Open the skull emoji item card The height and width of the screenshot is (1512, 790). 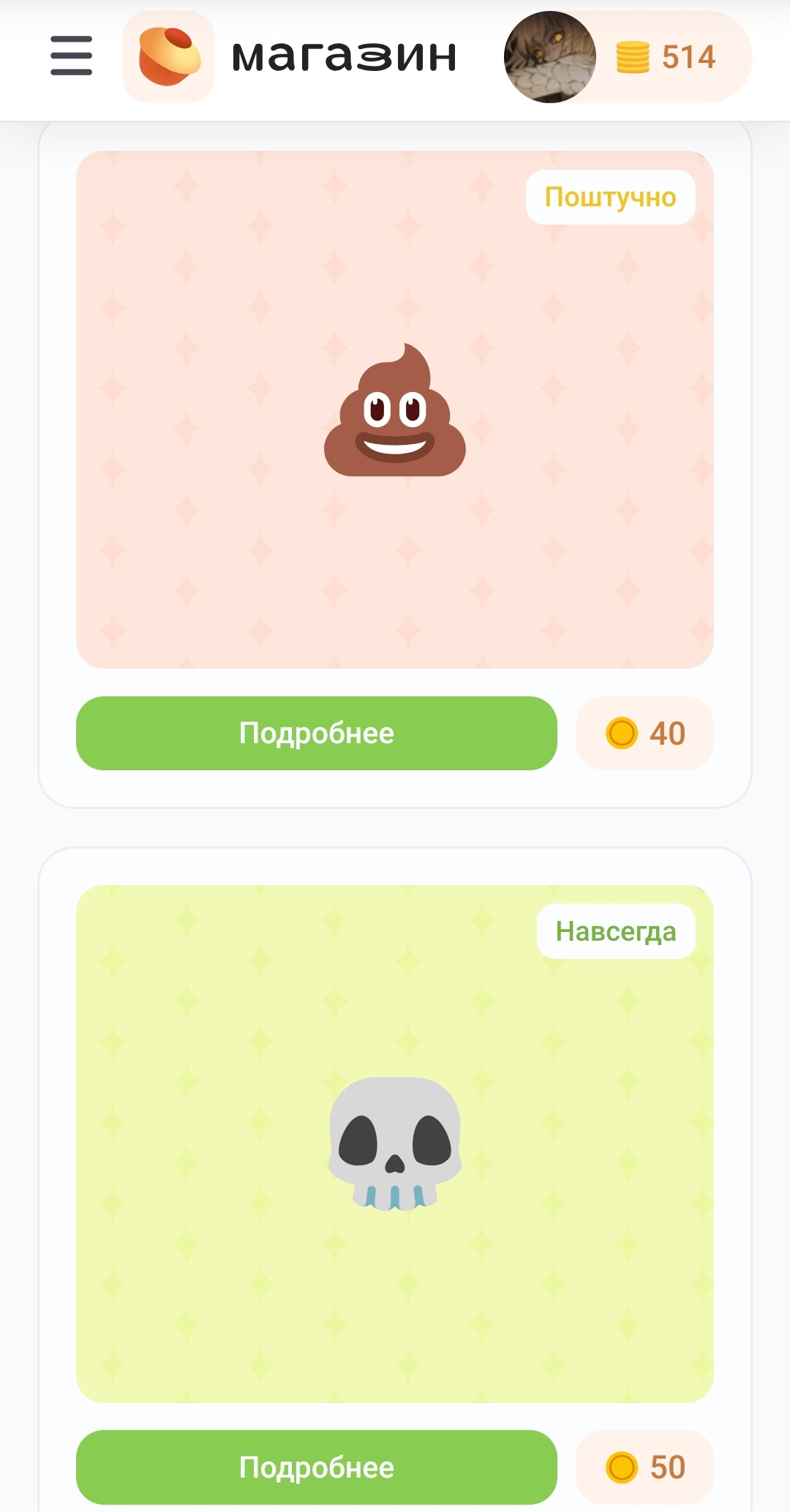394,1143
